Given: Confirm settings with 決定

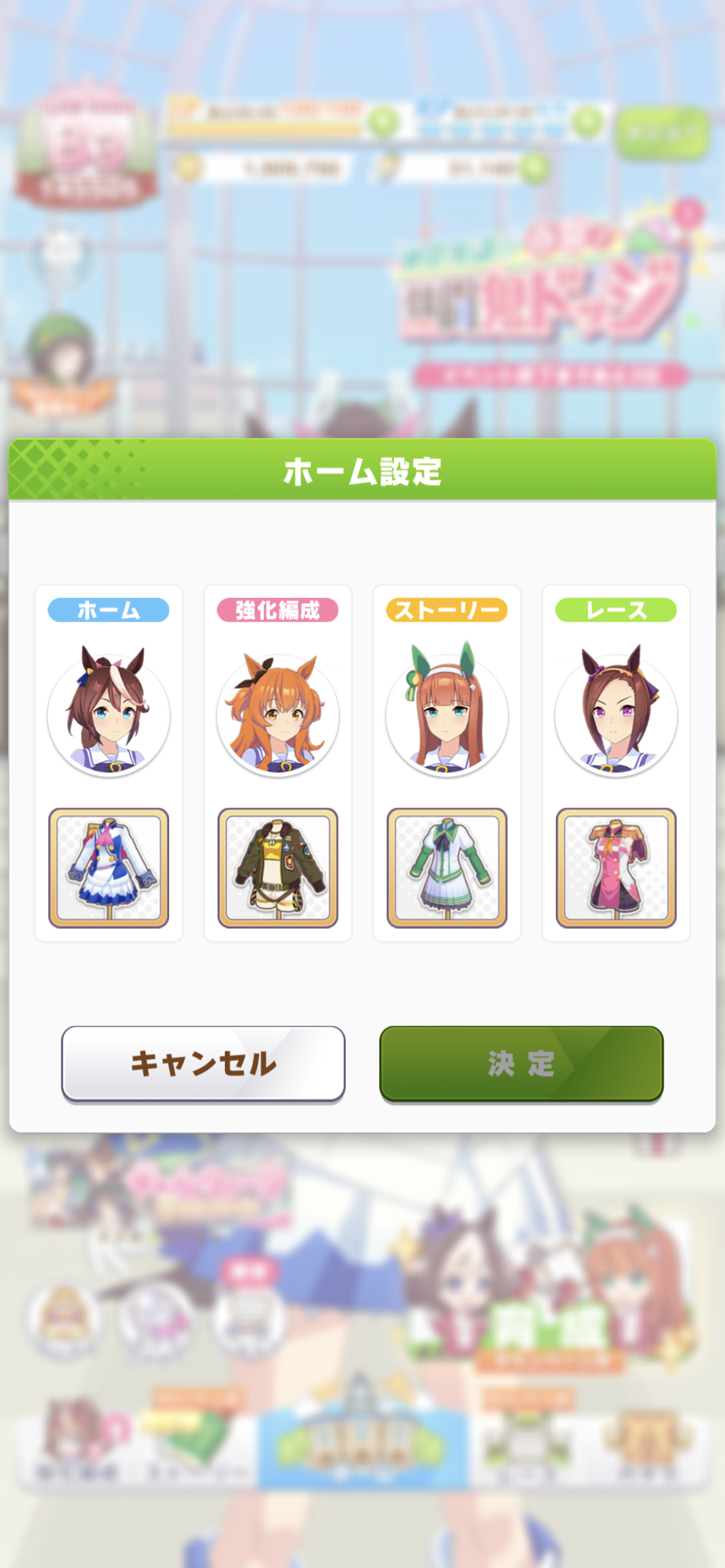Looking at the screenshot, I should point(521,1063).
